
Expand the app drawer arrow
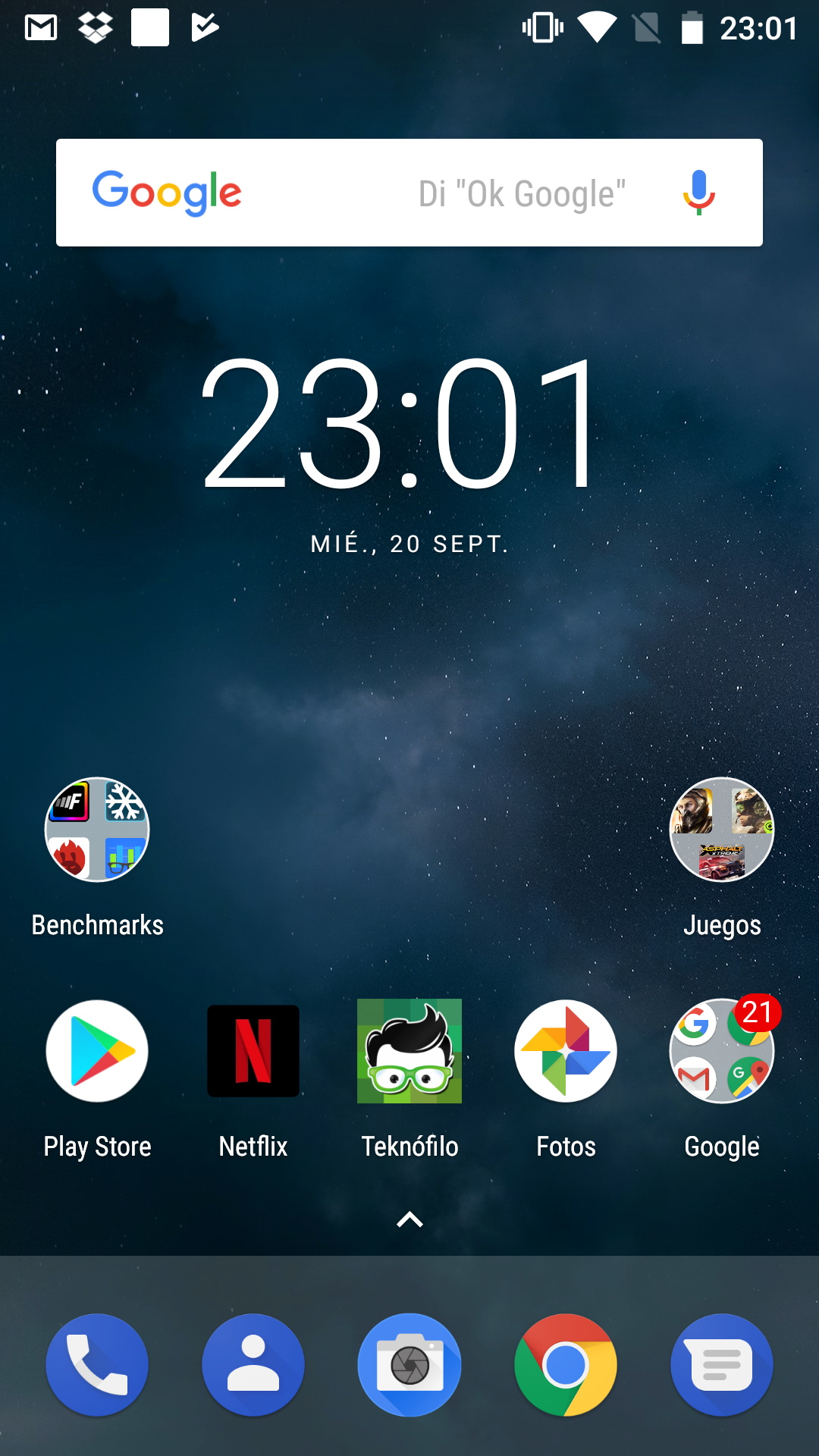click(x=409, y=1219)
